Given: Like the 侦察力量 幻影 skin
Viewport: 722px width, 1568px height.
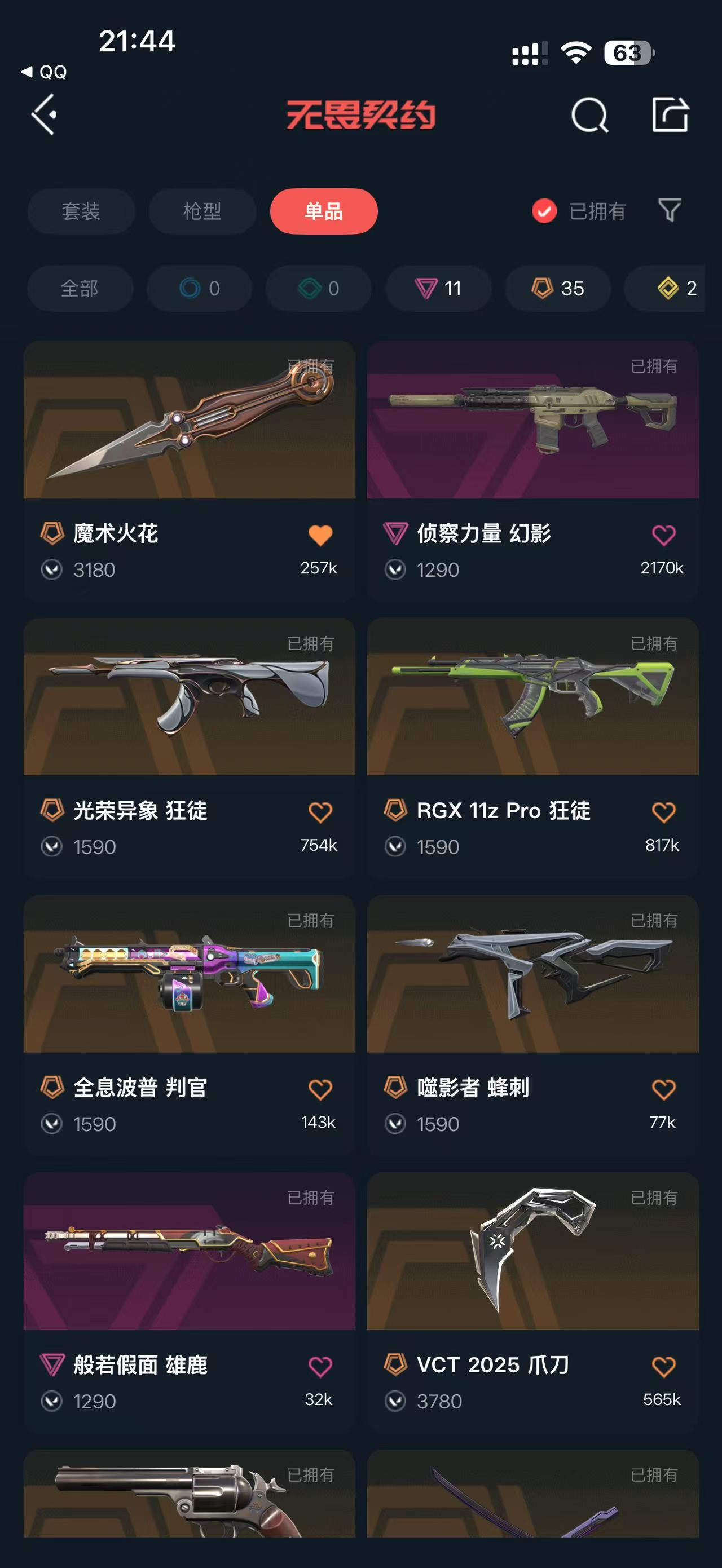Looking at the screenshot, I should pyautogui.click(x=663, y=535).
